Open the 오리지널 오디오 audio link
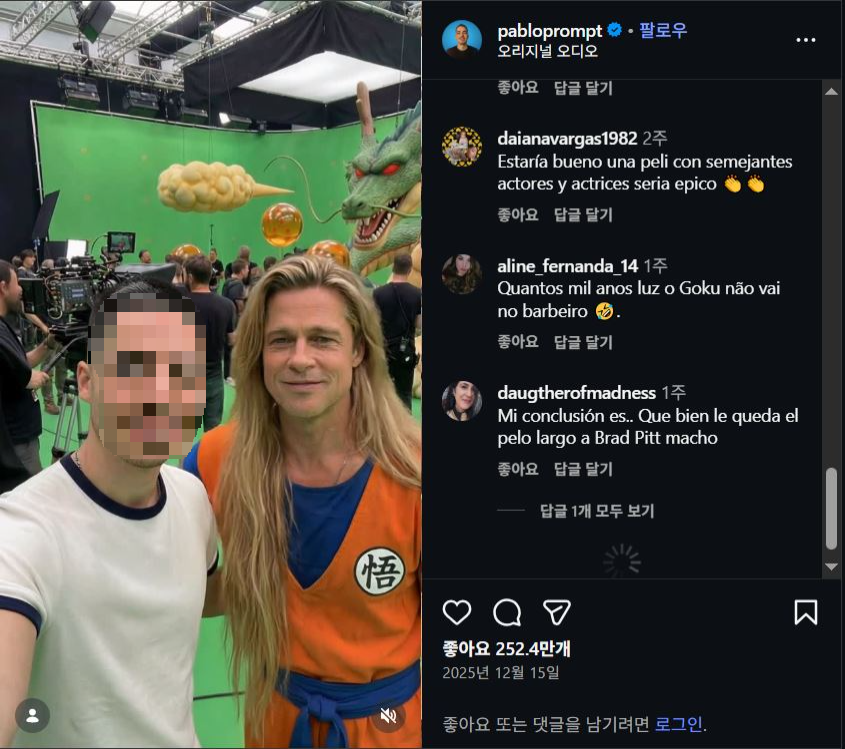This screenshot has height=749, width=845. 547,51
